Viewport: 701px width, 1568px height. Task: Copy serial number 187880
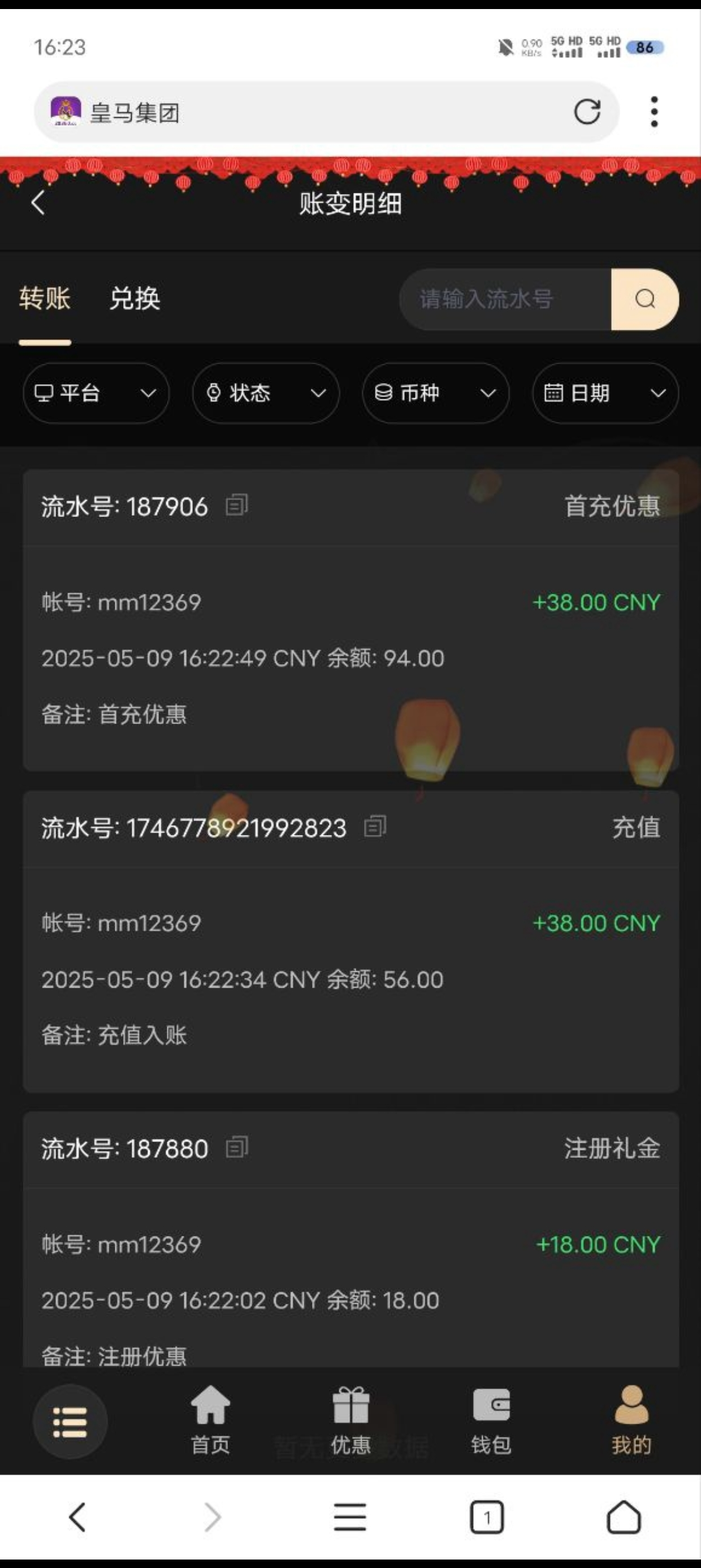[237, 1148]
